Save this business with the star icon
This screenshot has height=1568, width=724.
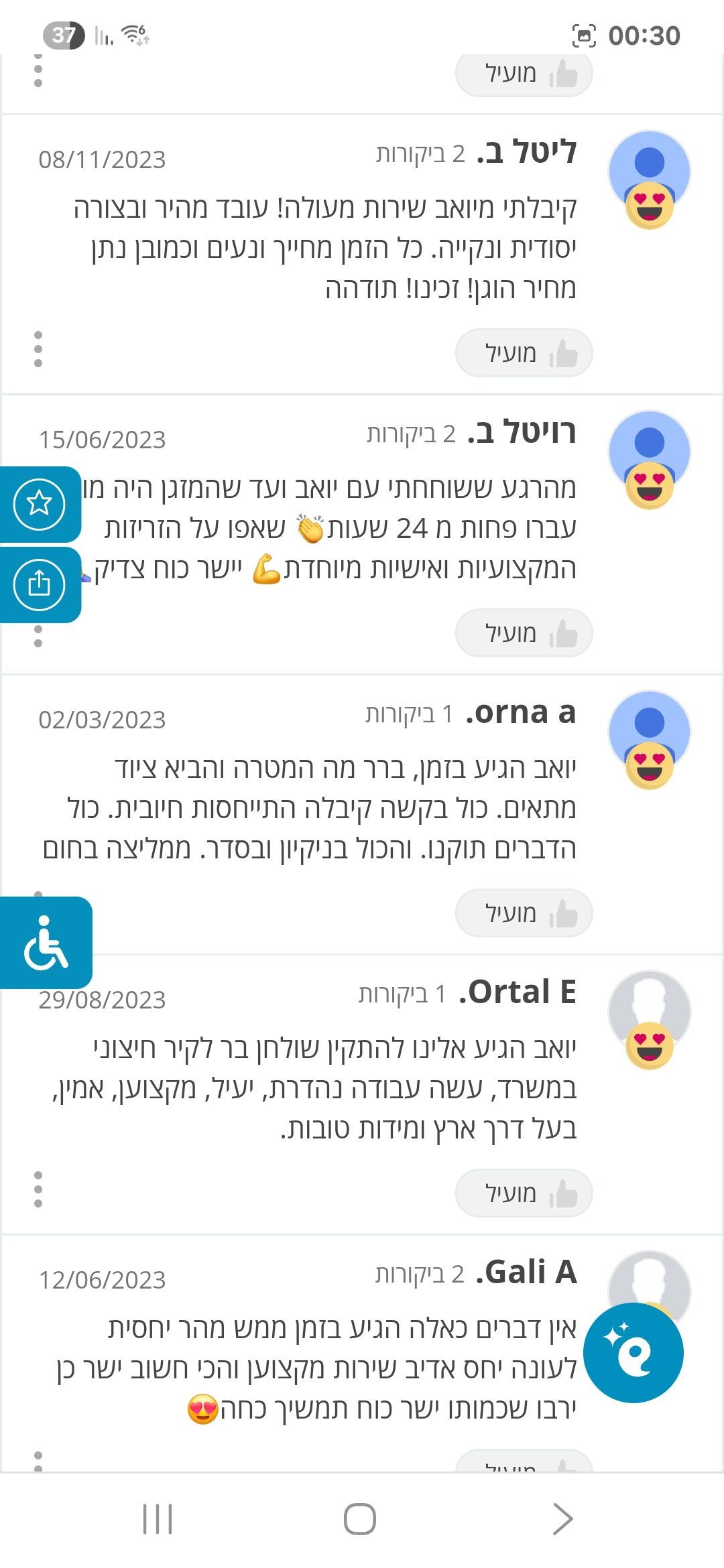pyautogui.click(x=40, y=504)
